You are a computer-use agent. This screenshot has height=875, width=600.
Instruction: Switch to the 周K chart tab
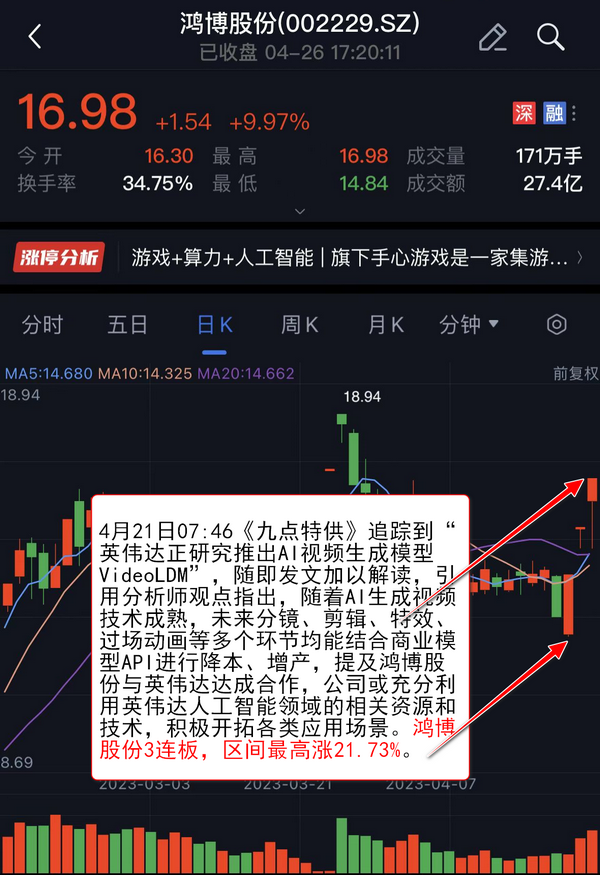pos(300,325)
